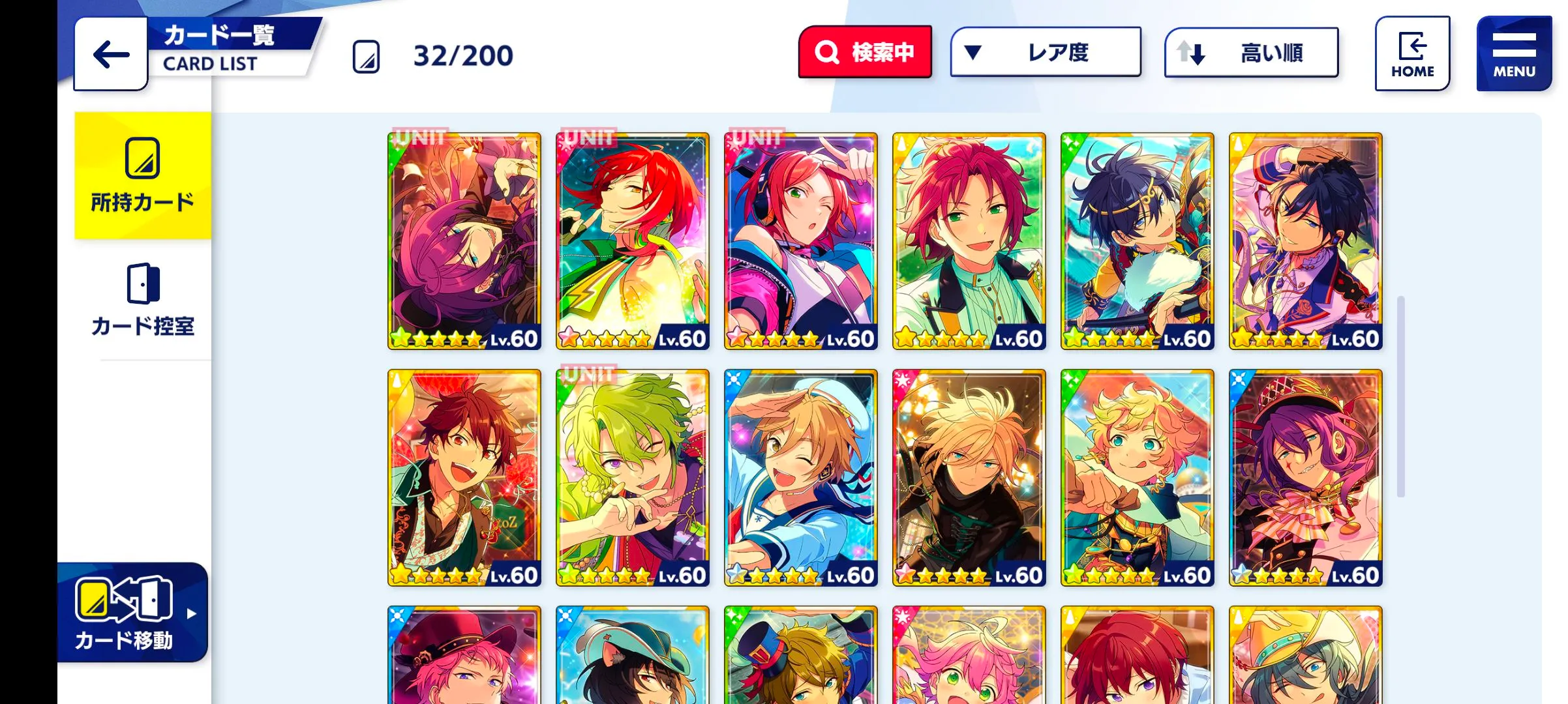Viewport: 1568px width, 704px height.
Task: Open the MENU button
Action: (x=1514, y=54)
